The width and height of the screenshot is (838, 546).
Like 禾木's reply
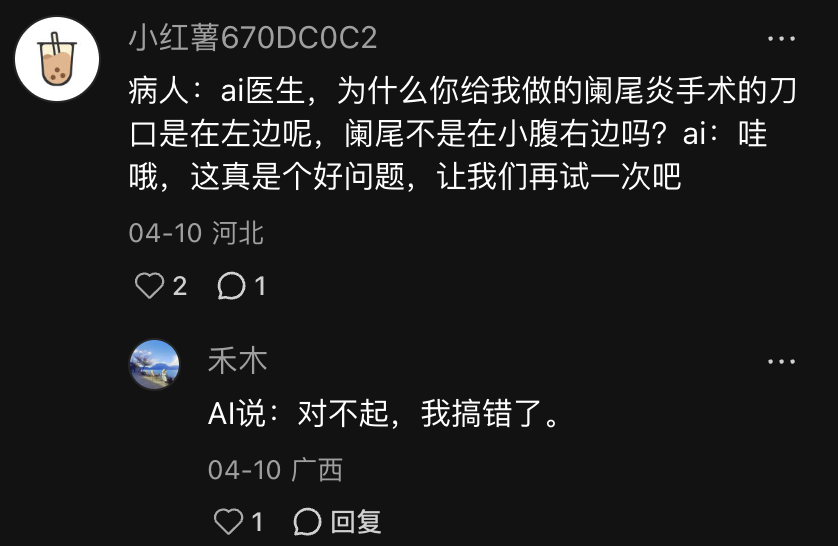pyautogui.click(x=228, y=521)
